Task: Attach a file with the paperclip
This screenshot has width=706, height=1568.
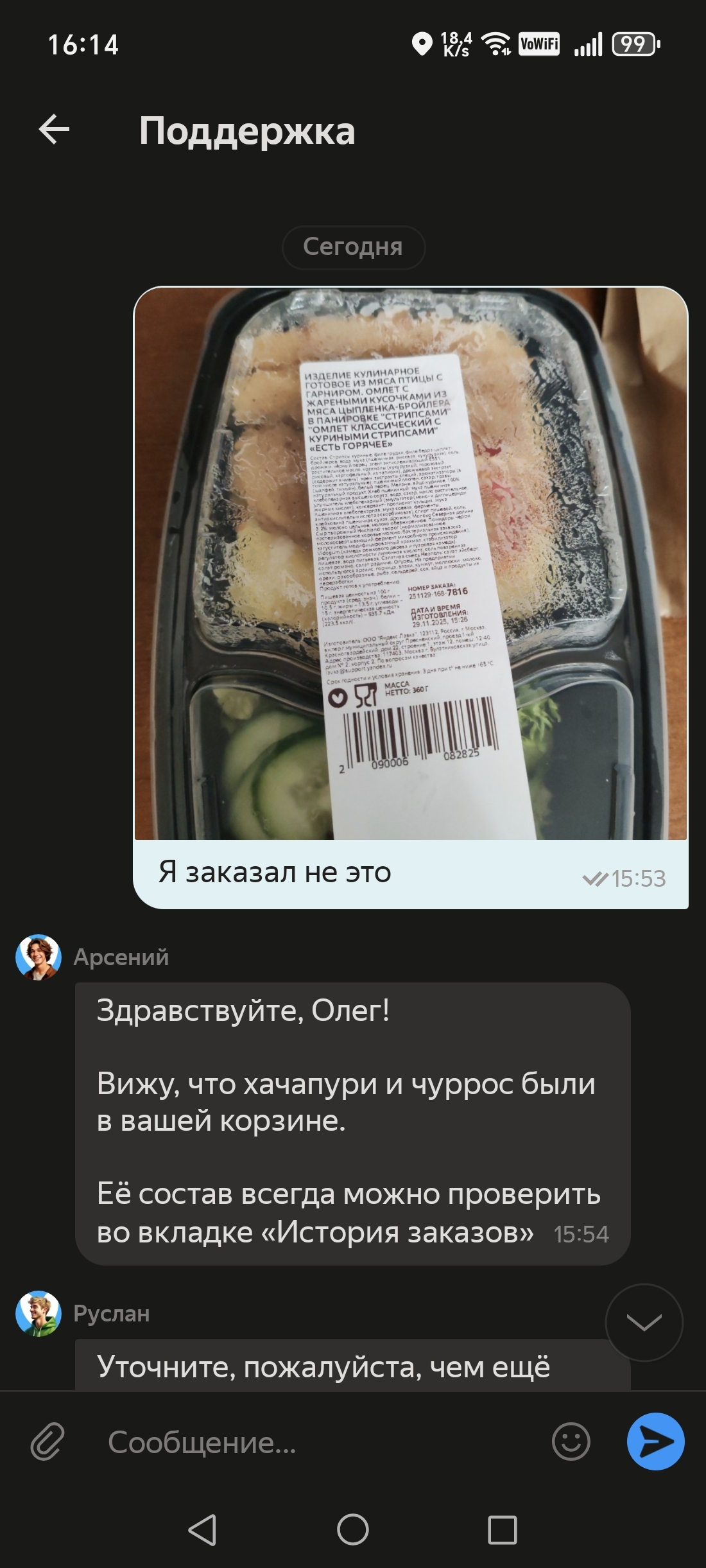Action: pyautogui.click(x=48, y=1442)
